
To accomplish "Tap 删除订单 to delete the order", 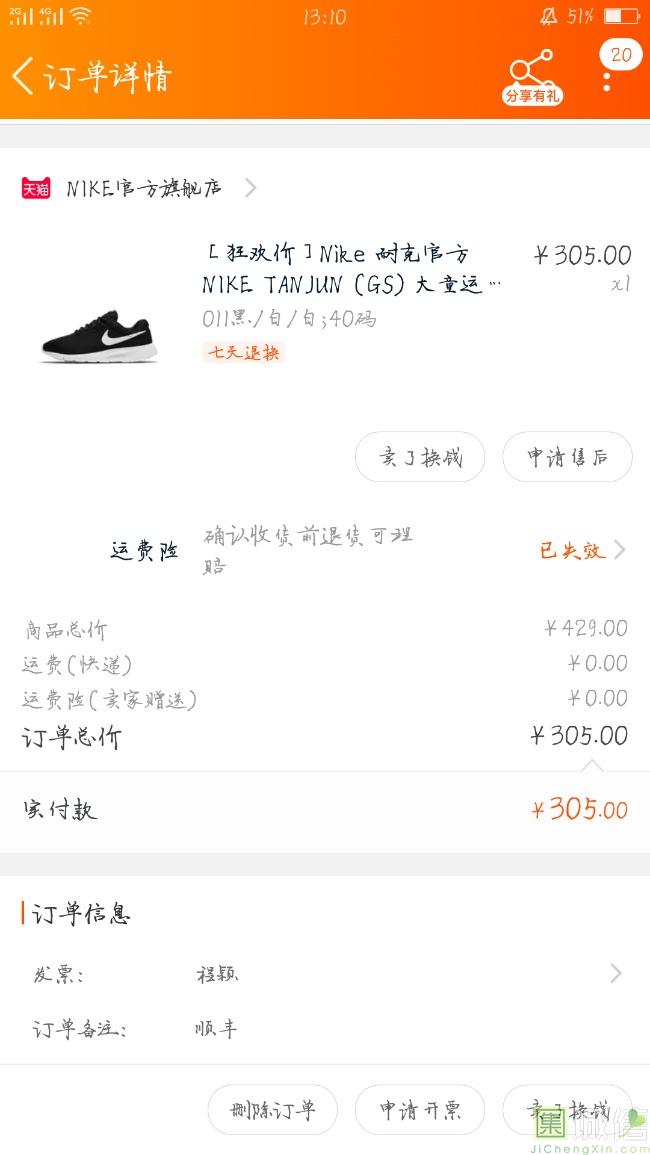I will [x=272, y=1109].
